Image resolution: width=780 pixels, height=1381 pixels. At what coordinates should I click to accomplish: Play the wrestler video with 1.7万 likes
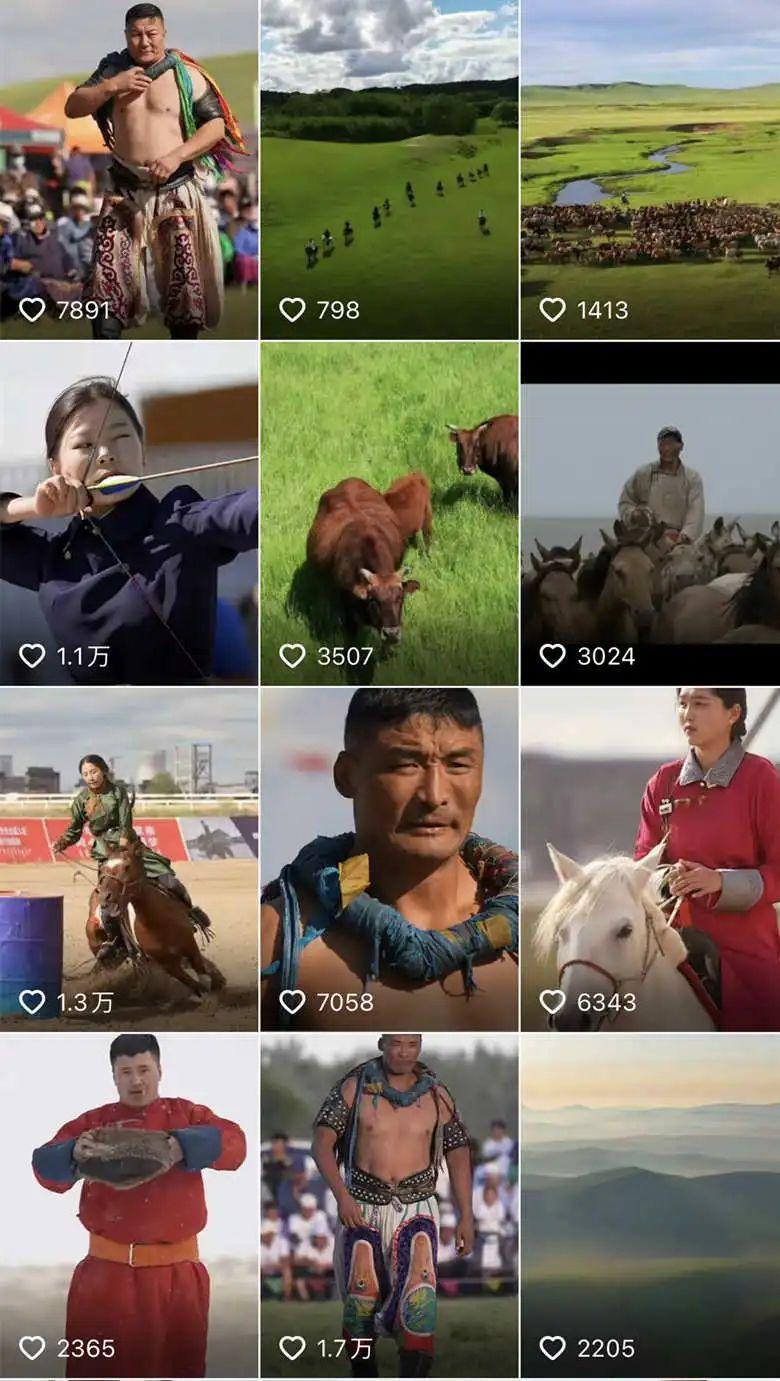coord(389,1205)
